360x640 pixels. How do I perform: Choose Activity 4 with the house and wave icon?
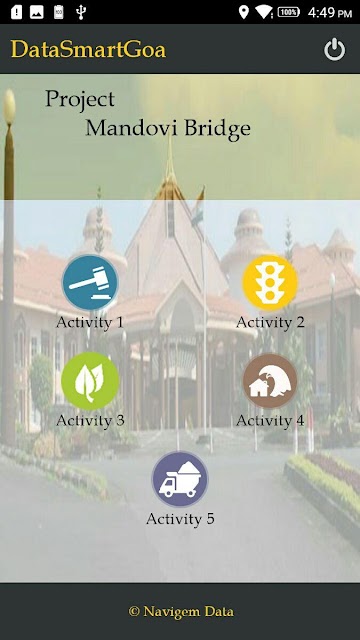point(270,381)
